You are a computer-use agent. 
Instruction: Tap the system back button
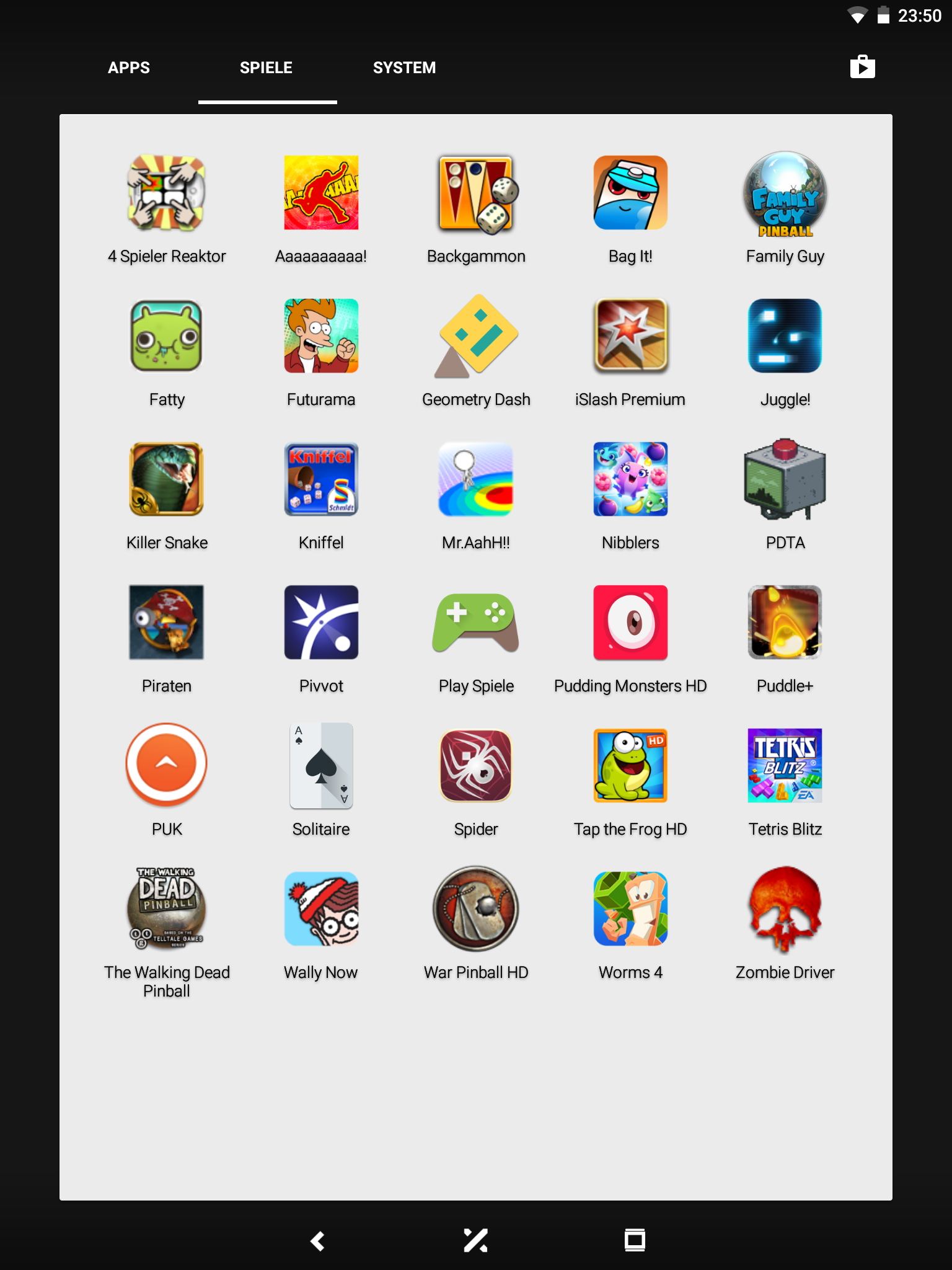(317, 1241)
